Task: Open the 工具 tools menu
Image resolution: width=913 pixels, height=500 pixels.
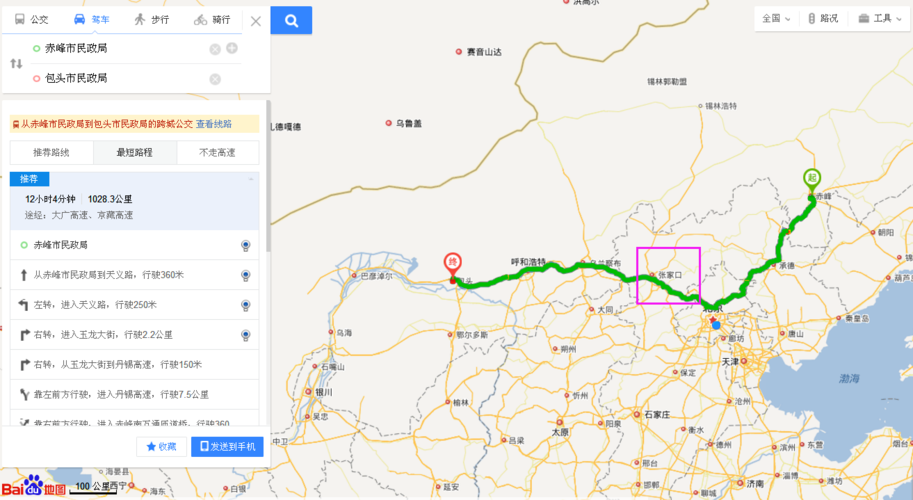Action: tap(875, 18)
